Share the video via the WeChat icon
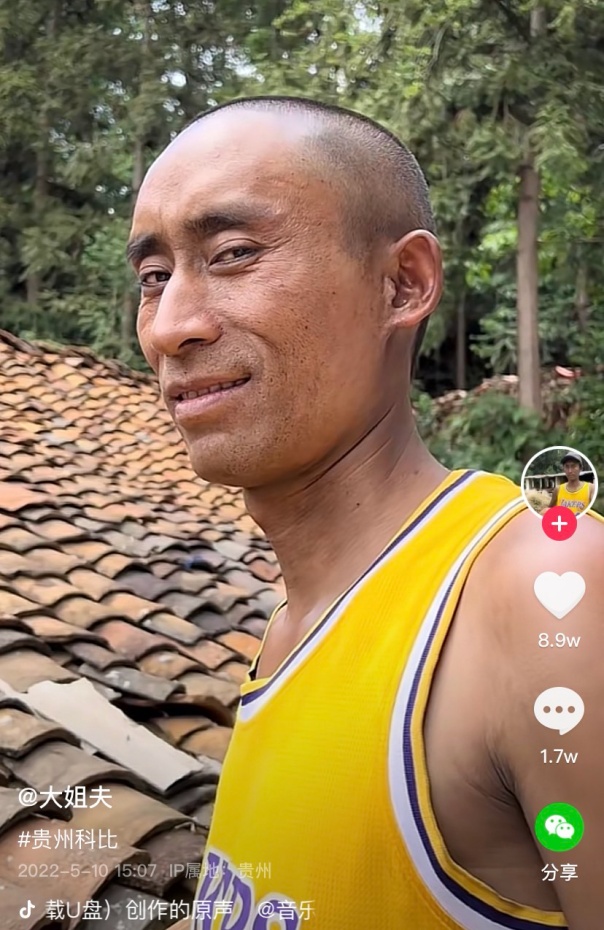 coord(559,827)
